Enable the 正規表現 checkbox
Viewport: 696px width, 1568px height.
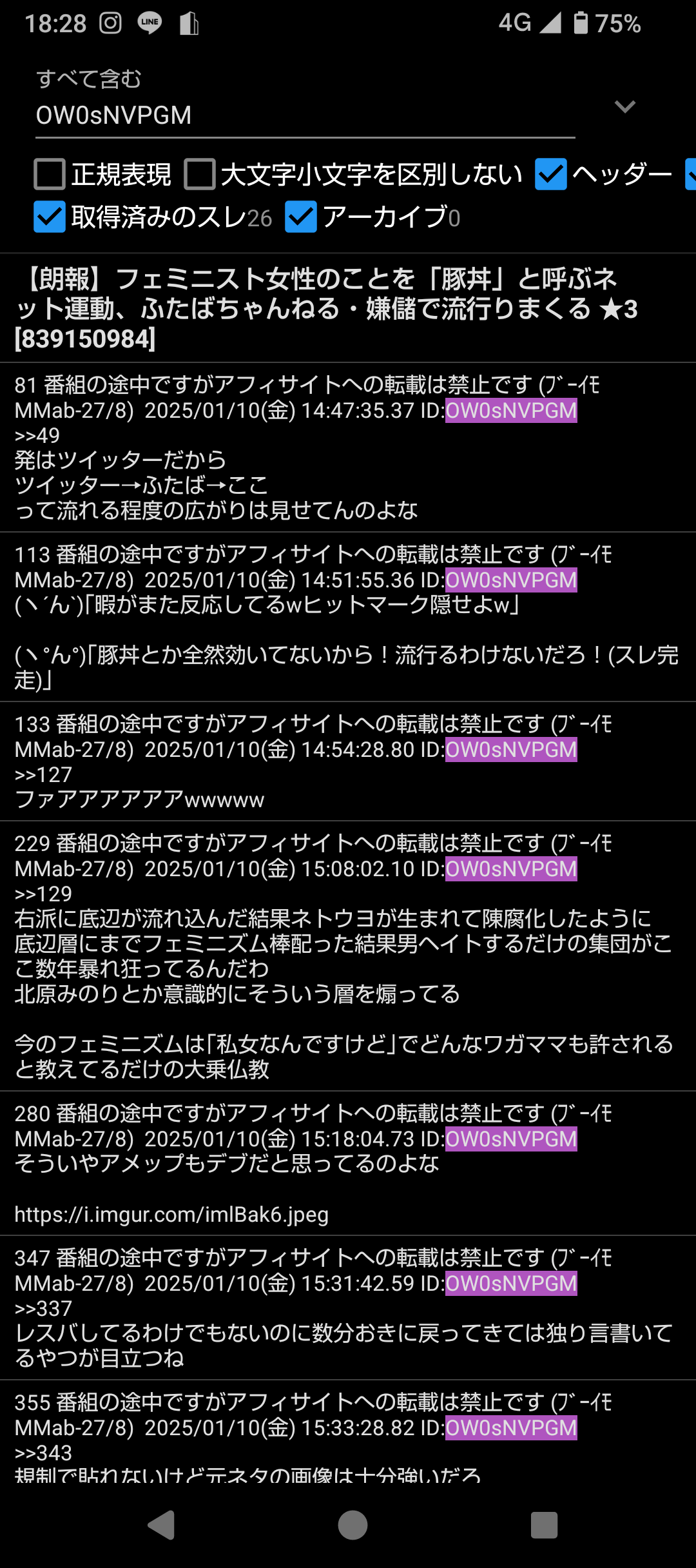(x=50, y=175)
